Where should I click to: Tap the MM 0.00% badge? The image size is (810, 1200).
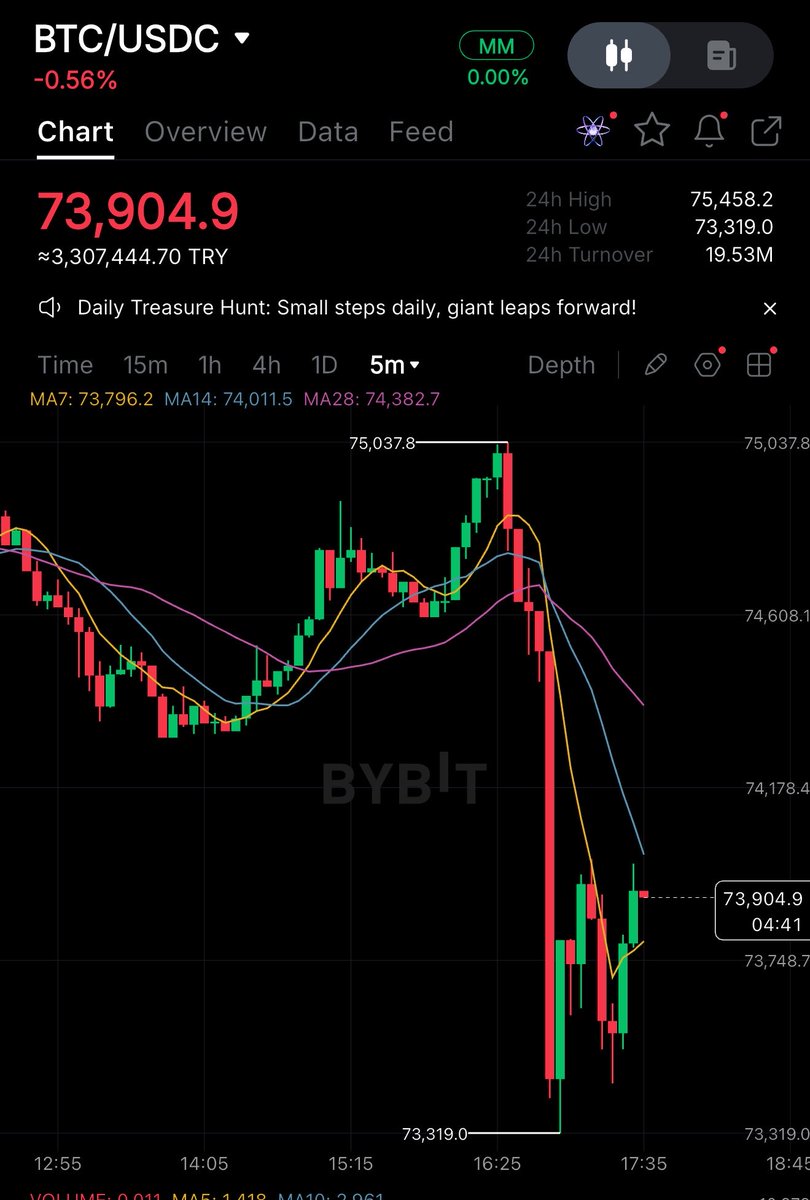click(x=497, y=60)
